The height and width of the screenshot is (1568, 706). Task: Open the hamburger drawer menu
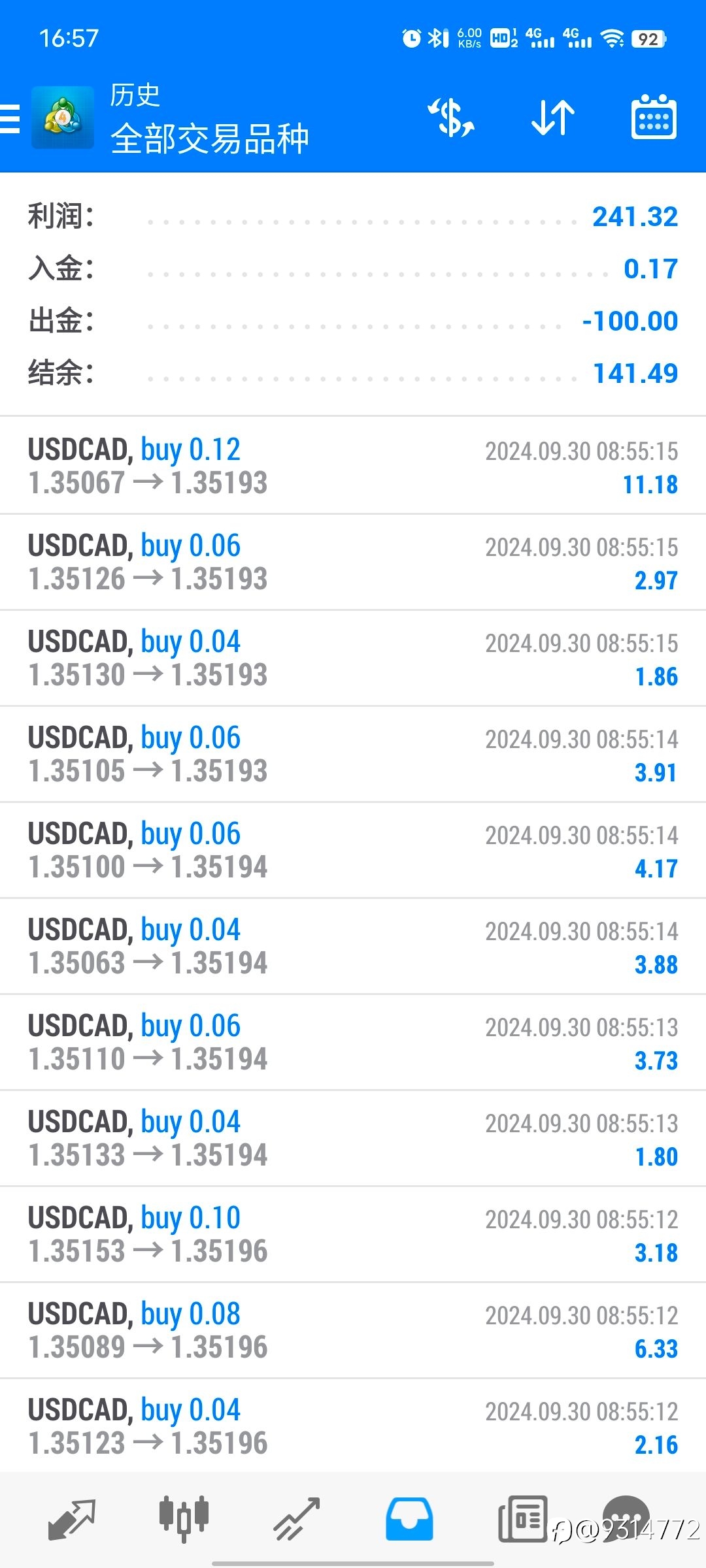(10, 119)
